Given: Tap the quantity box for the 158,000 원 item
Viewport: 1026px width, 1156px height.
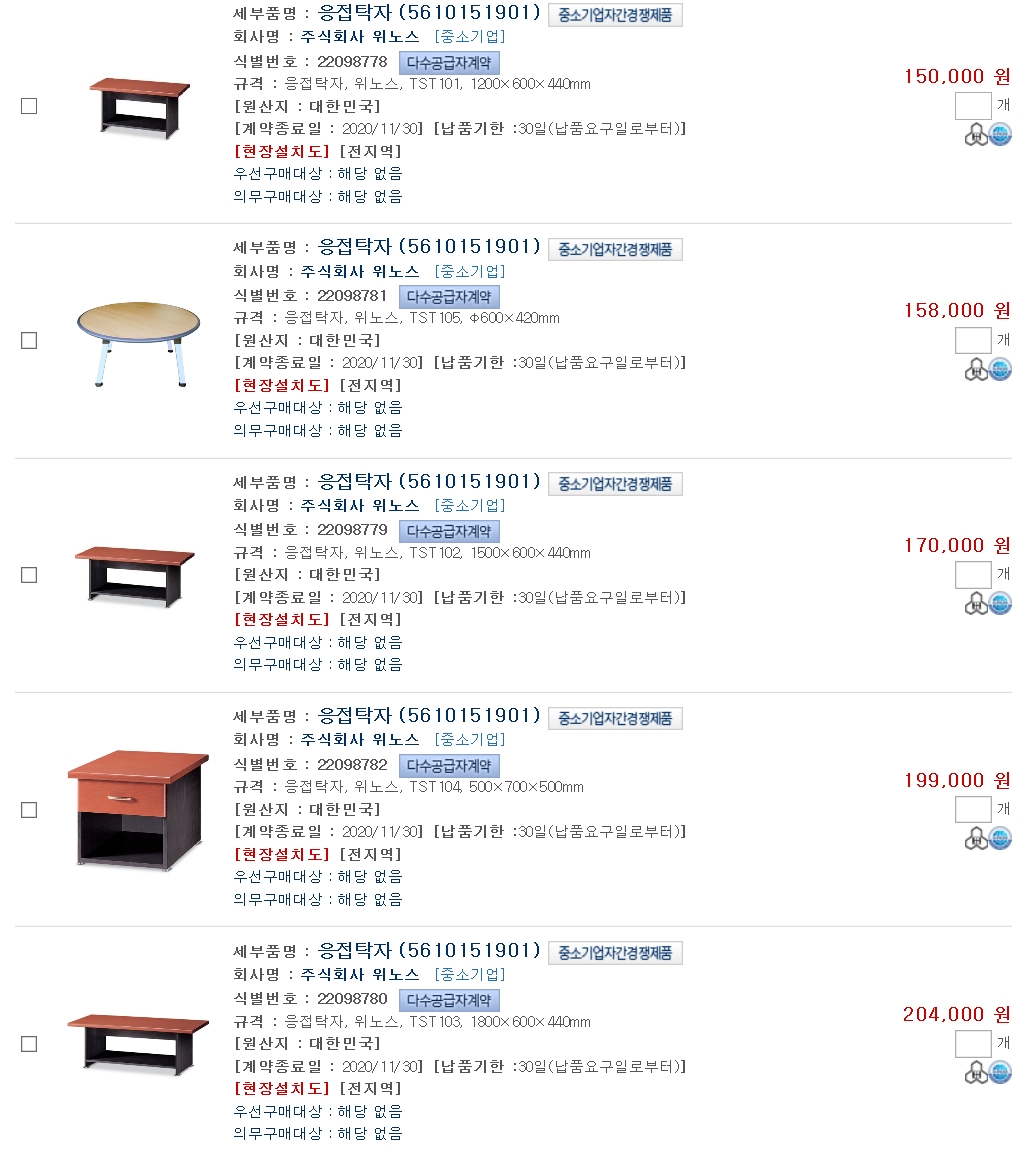Looking at the screenshot, I should pos(972,340).
